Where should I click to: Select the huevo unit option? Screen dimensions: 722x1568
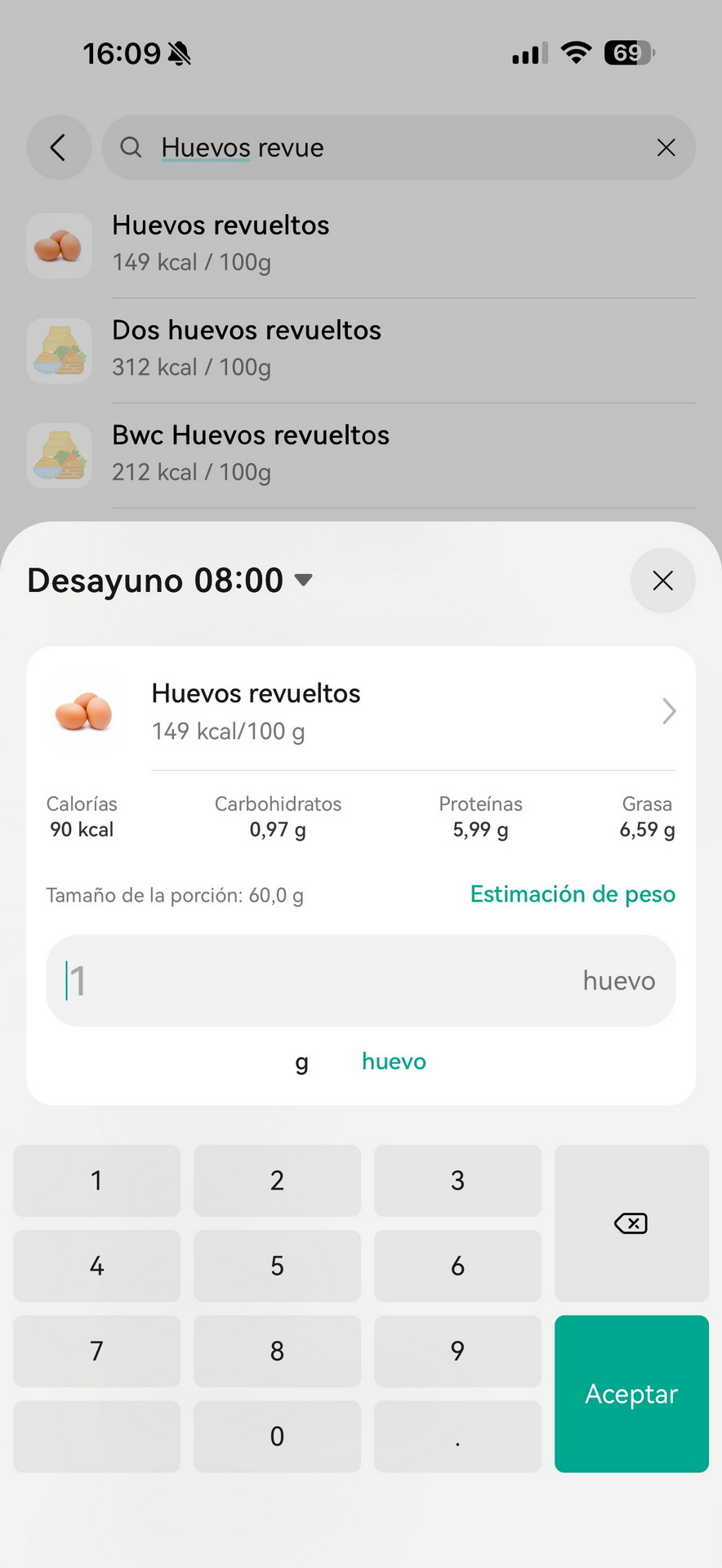[x=394, y=1062]
